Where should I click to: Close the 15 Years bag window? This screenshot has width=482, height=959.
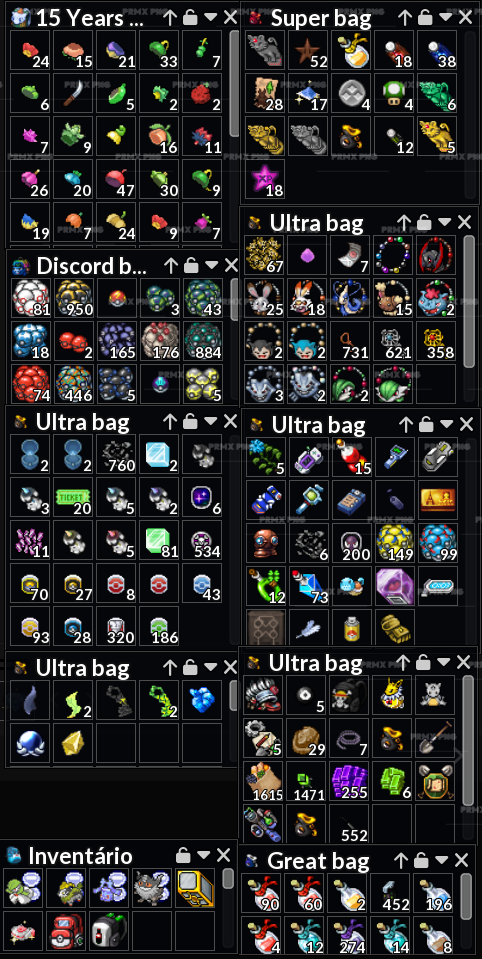coord(230,18)
